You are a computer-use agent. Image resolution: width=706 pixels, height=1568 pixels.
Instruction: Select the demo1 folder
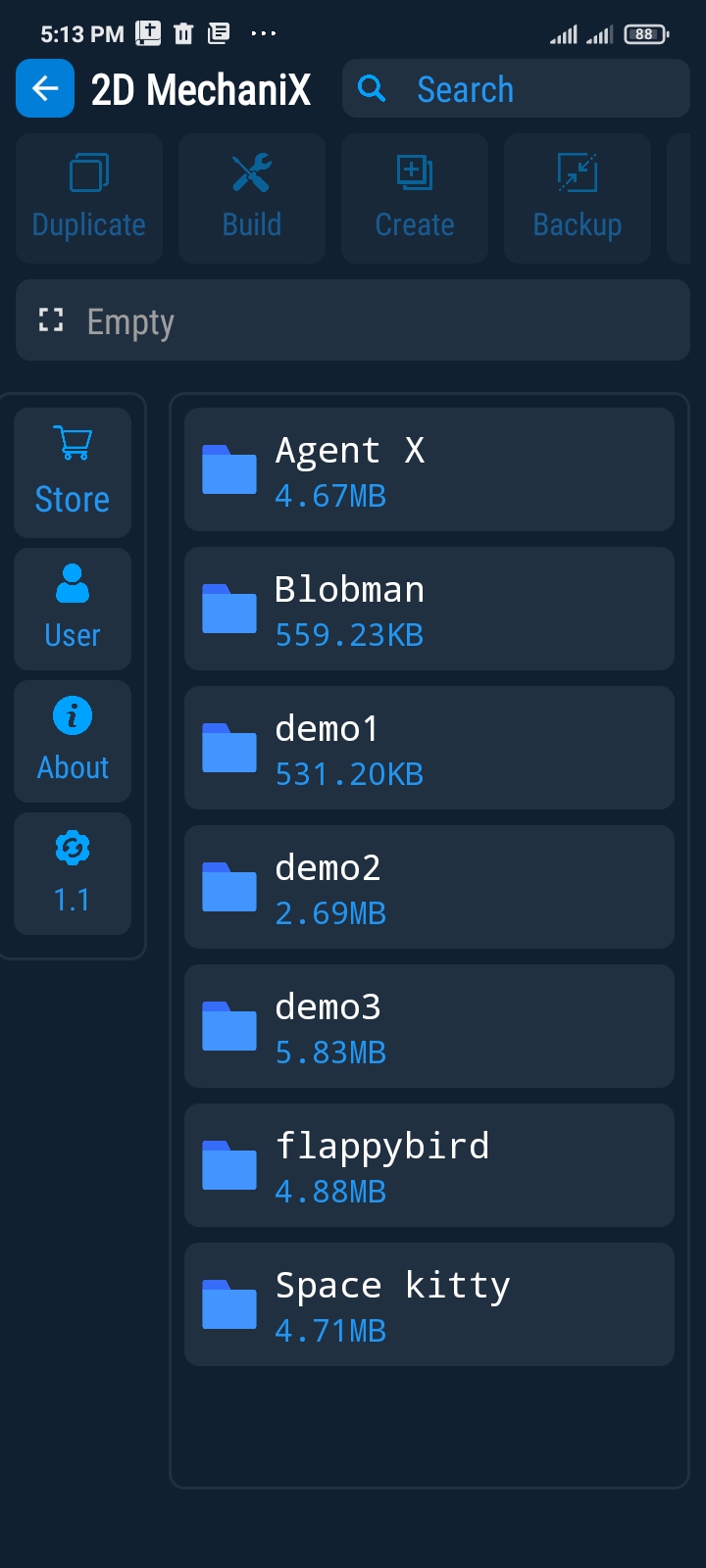coord(429,748)
